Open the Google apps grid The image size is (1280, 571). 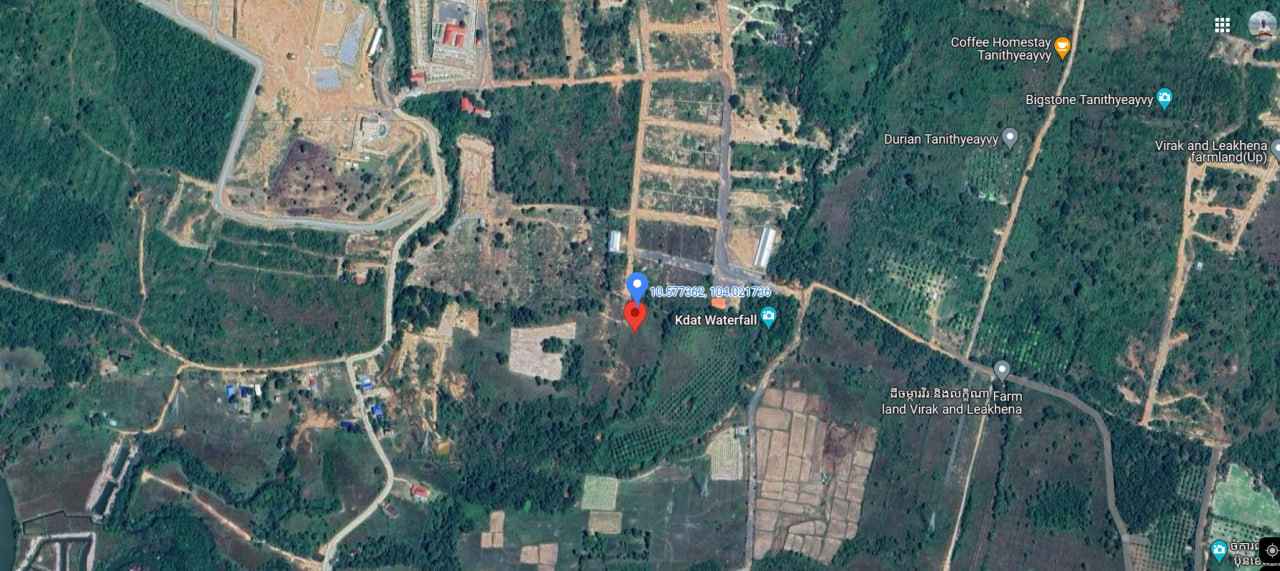click(x=1222, y=25)
